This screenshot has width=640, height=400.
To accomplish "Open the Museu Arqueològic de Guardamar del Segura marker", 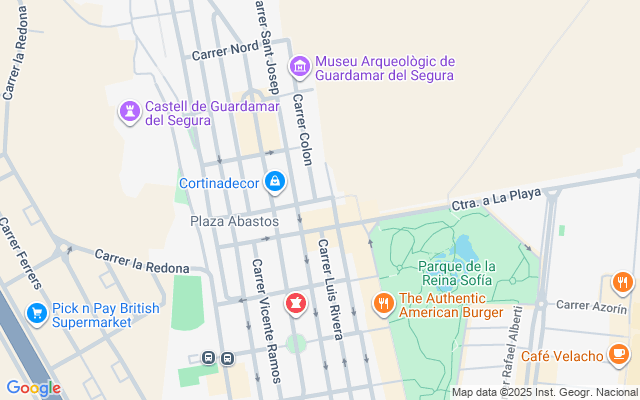I will pos(299,68).
